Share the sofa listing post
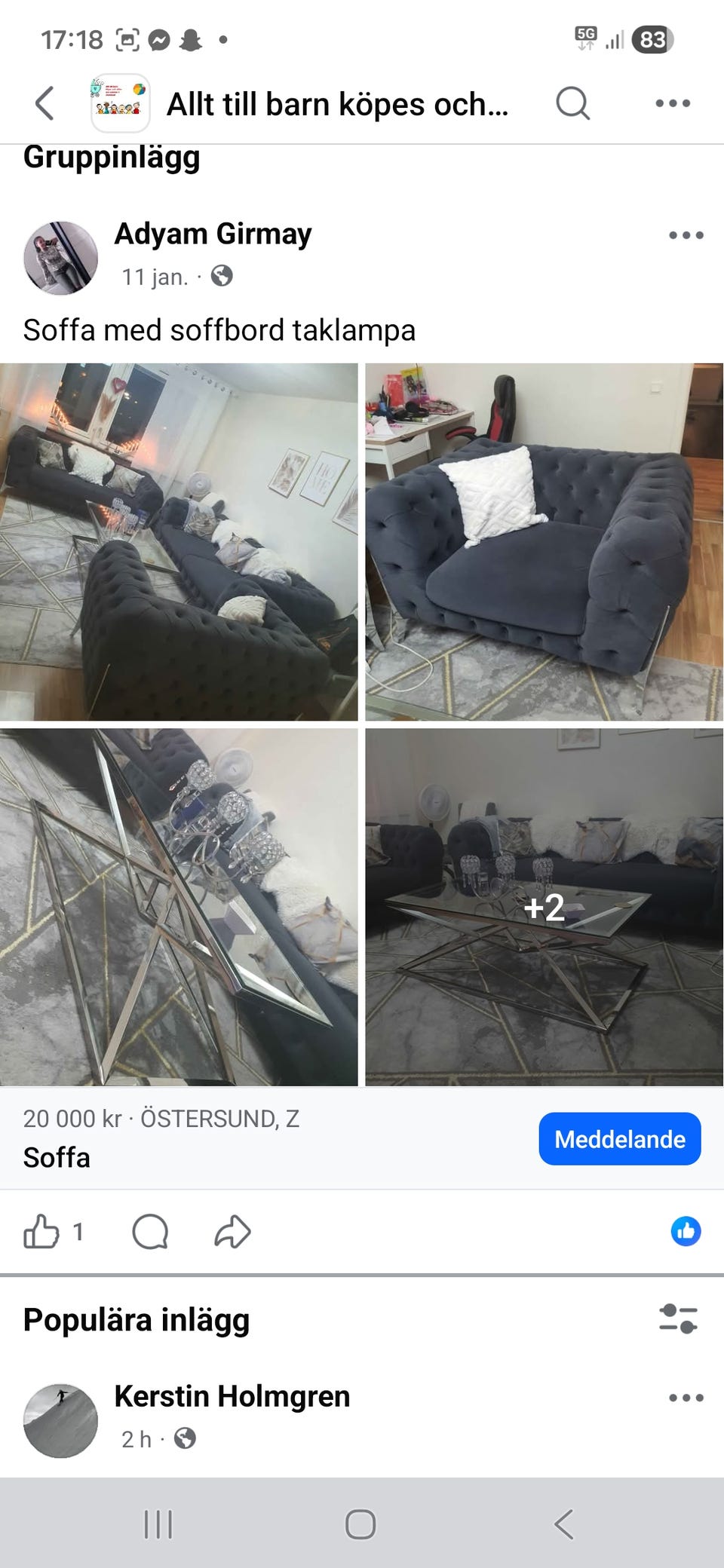Image resolution: width=724 pixels, height=1568 pixels. point(234,1232)
